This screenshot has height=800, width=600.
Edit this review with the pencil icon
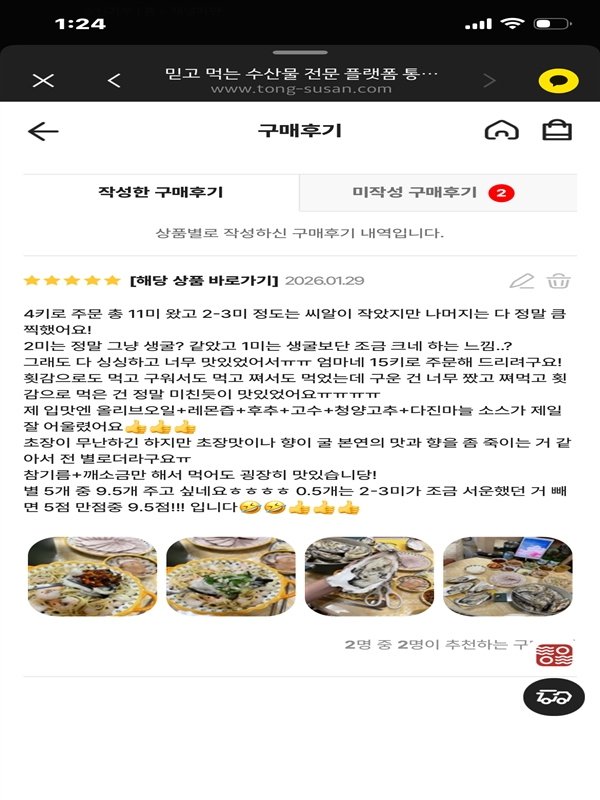click(522, 281)
